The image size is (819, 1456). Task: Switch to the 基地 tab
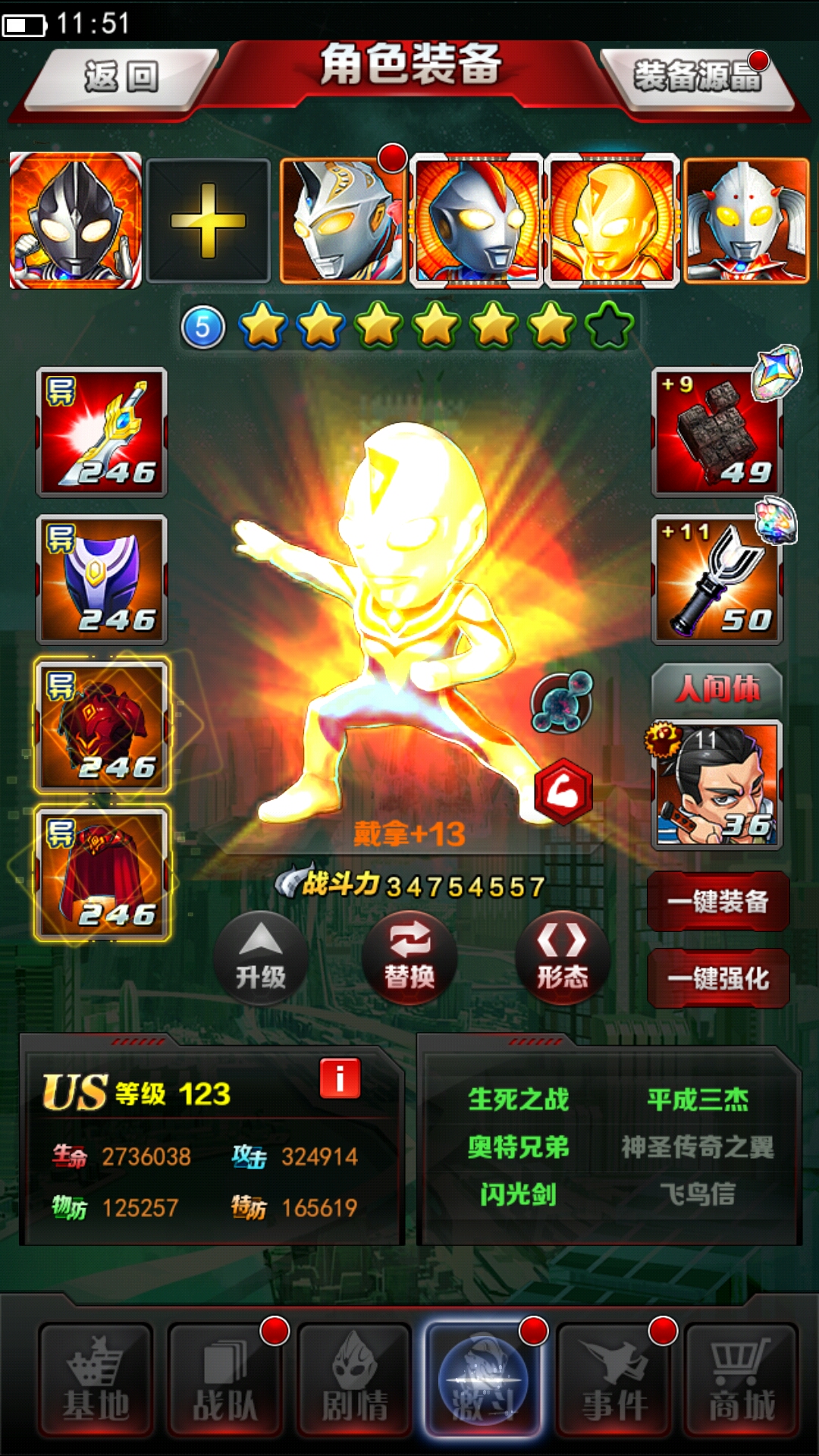point(96,1380)
